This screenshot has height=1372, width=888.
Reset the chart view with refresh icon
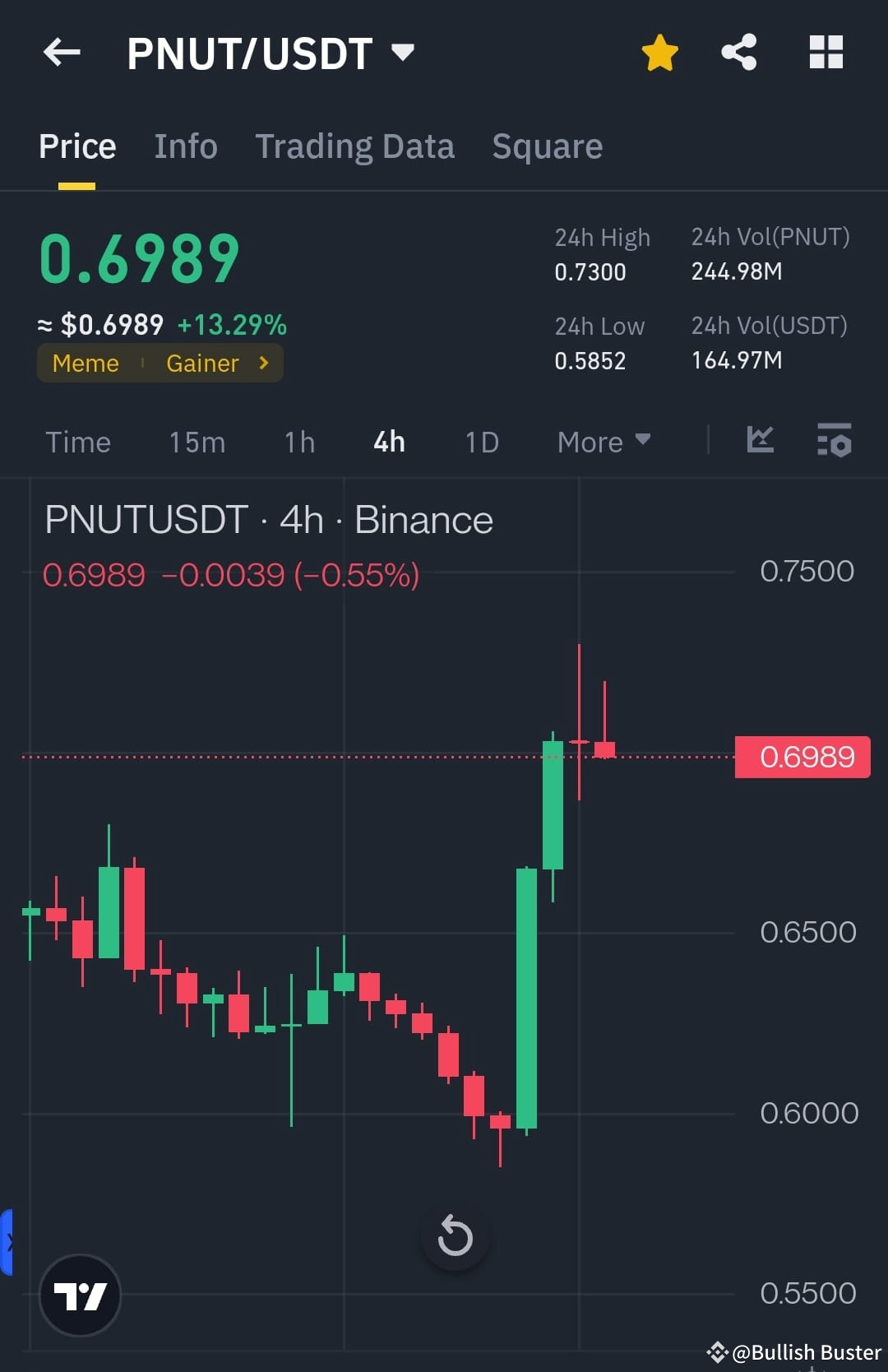click(456, 1235)
